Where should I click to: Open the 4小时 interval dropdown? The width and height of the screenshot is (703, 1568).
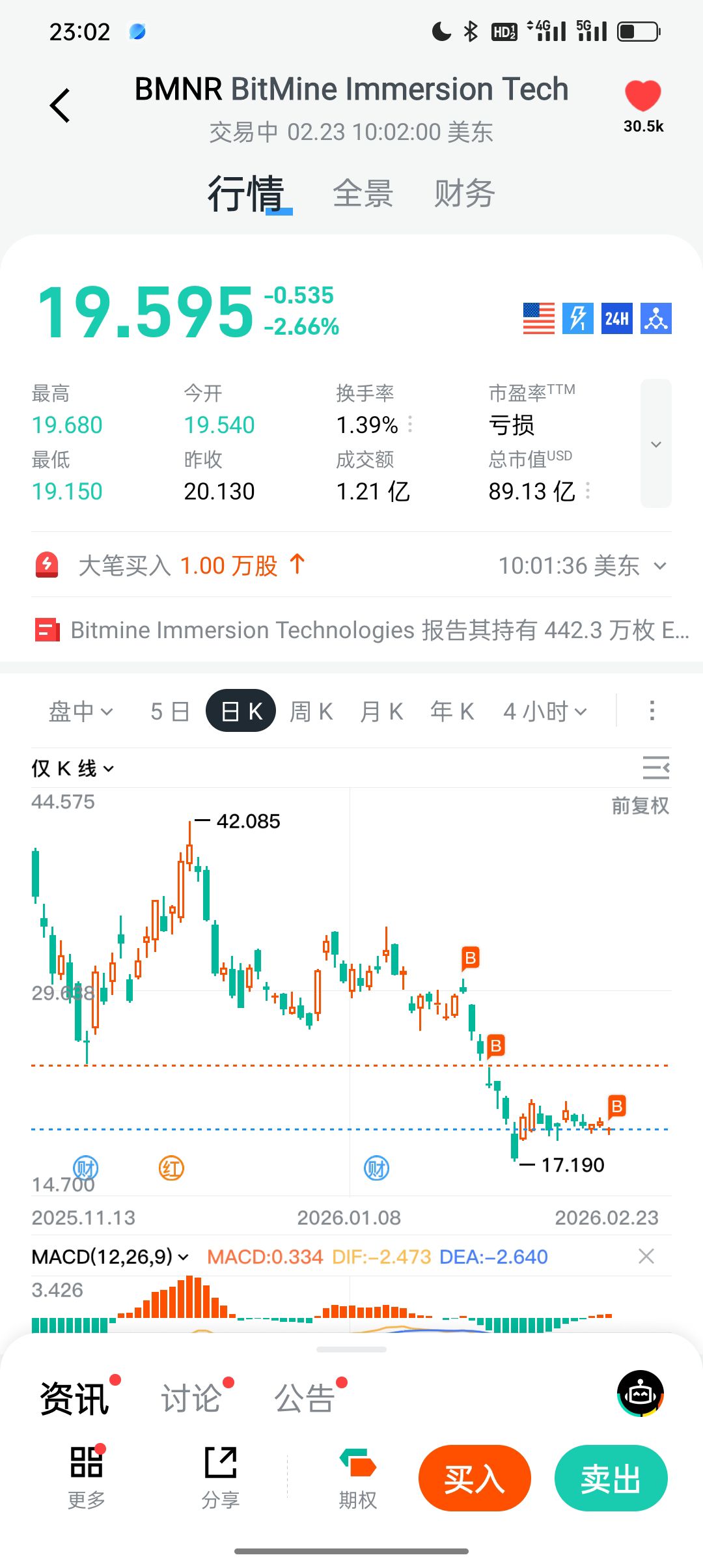pyautogui.click(x=544, y=711)
